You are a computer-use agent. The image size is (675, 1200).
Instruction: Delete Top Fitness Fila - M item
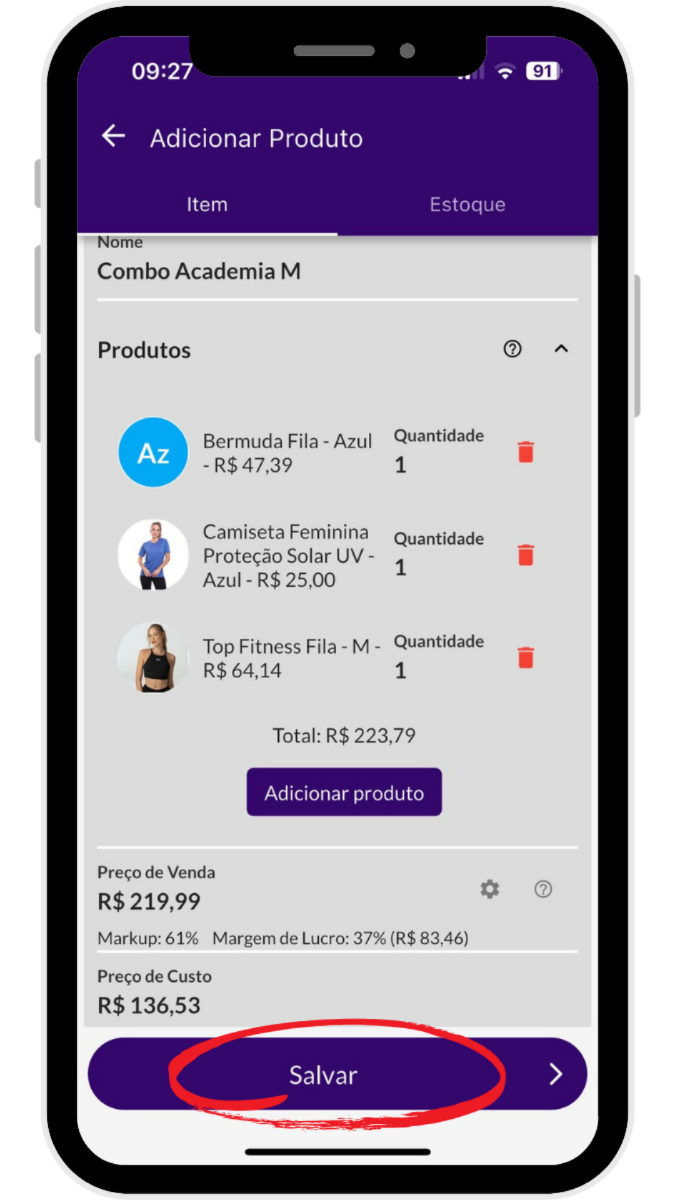coord(526,658)
